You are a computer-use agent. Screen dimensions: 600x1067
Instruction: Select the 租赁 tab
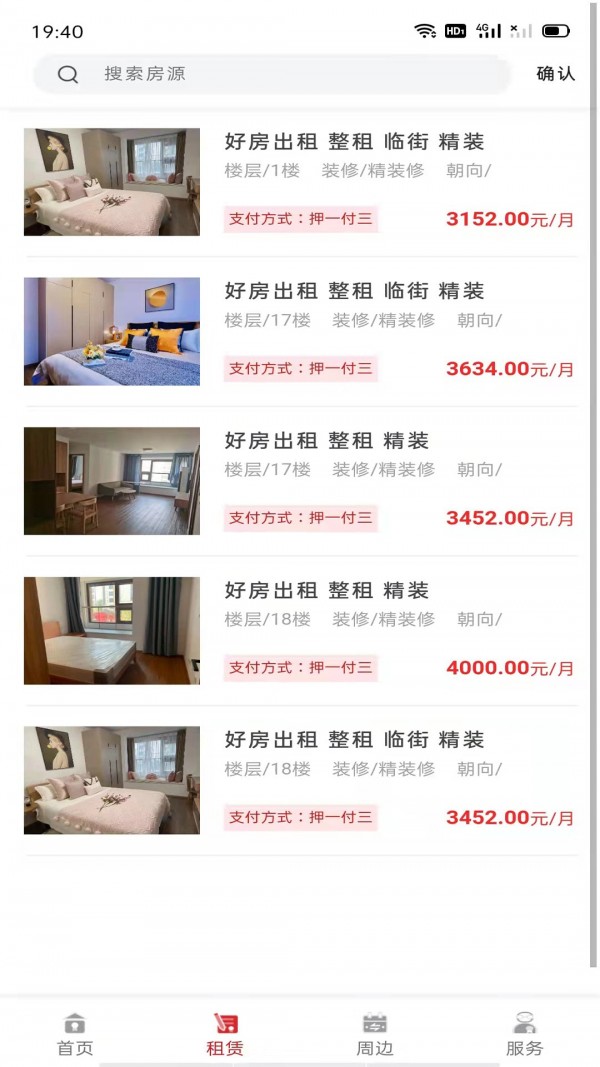(x=225, y=1035)
